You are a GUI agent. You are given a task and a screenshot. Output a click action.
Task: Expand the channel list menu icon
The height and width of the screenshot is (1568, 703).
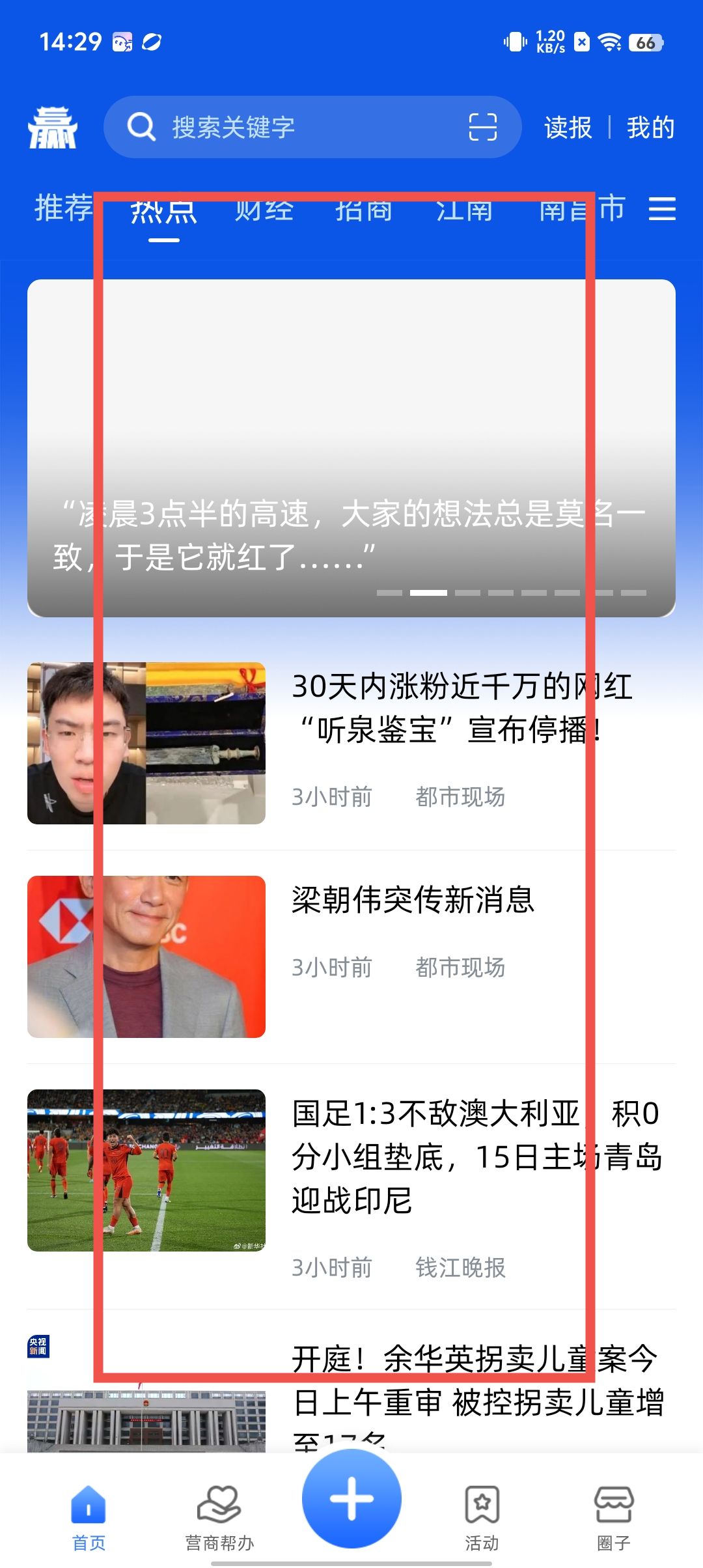[662, 209]
